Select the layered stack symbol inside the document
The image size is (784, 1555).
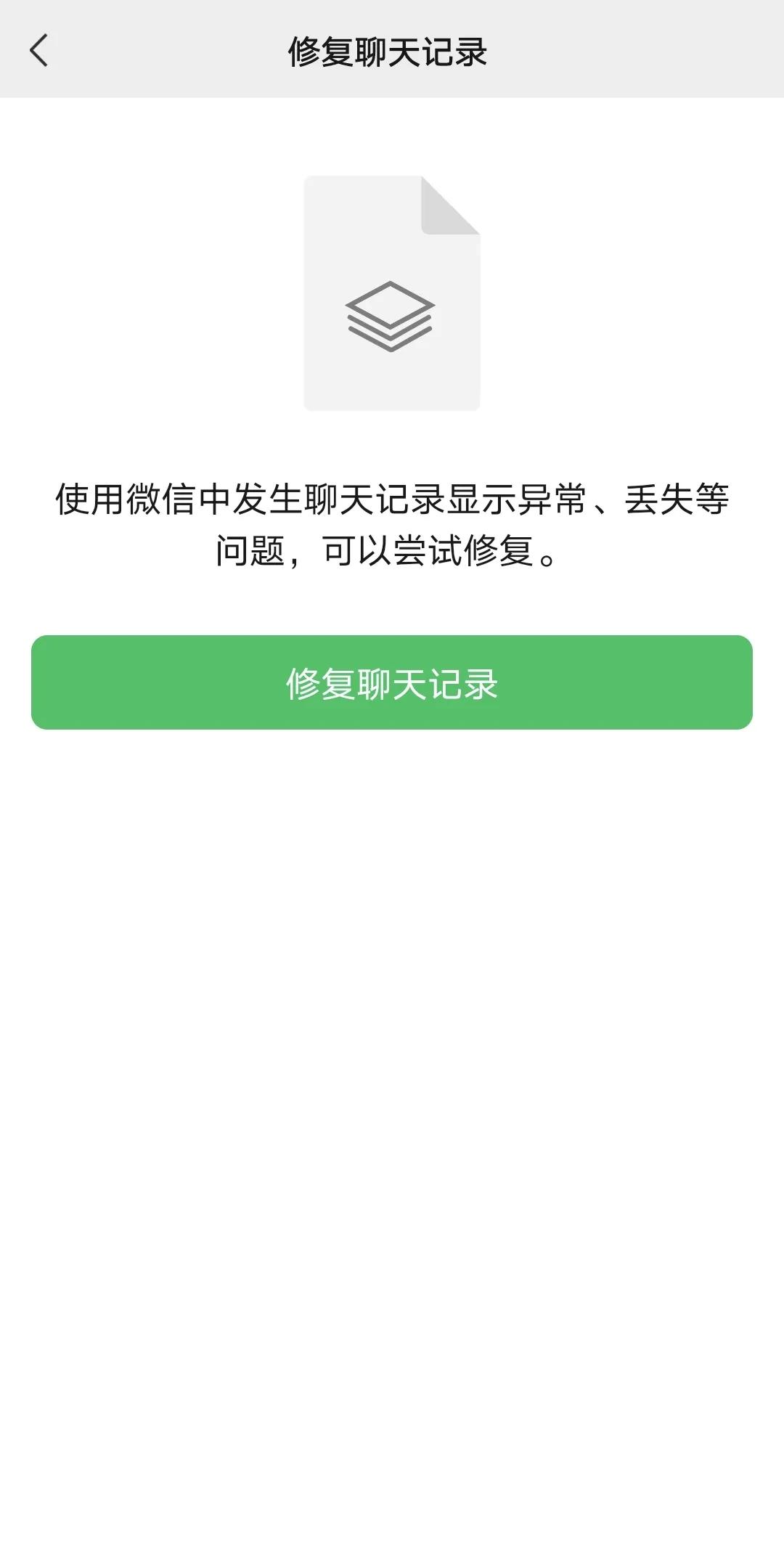[392, 314]
